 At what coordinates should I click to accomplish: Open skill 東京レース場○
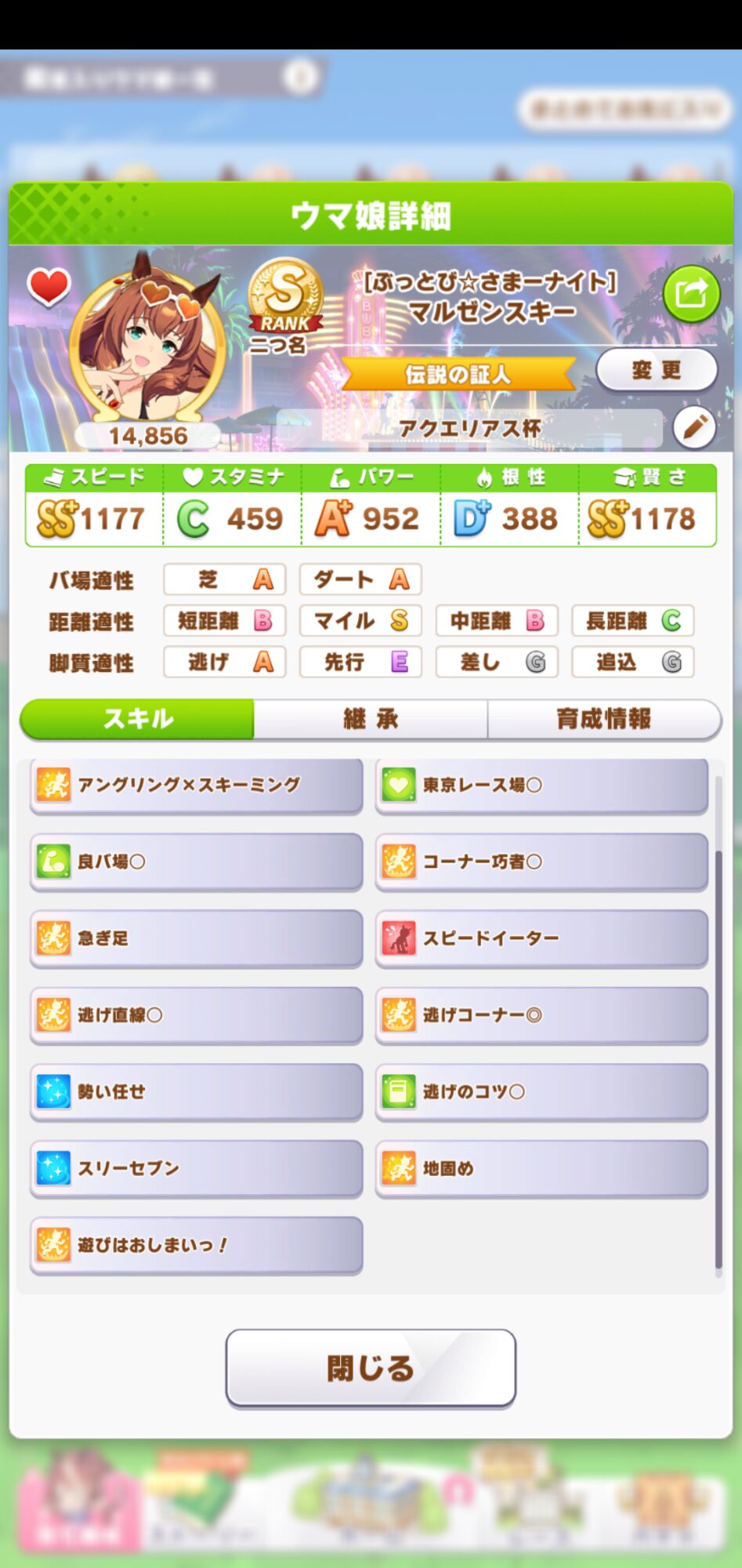tap(542, 785)
